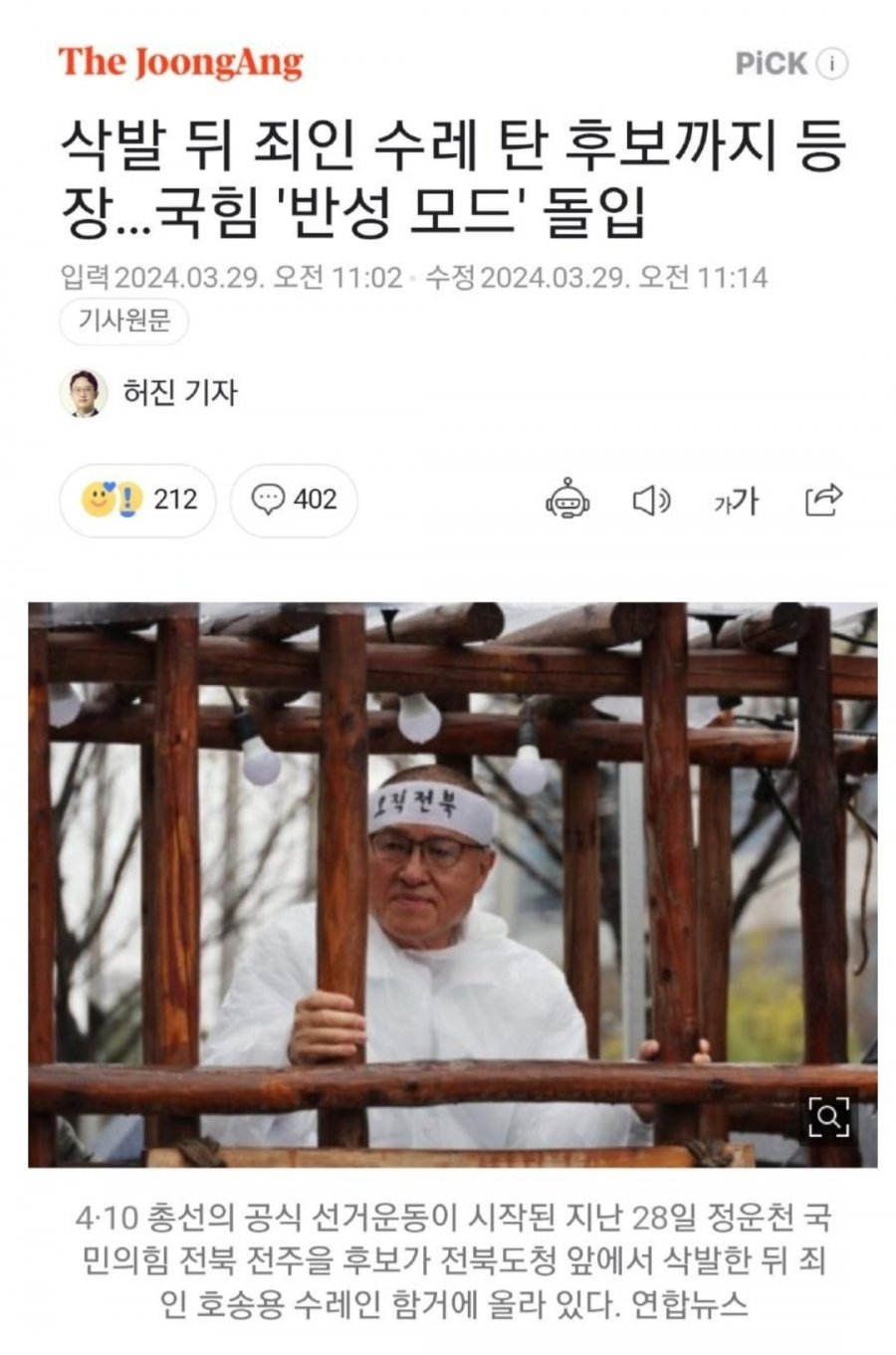896x1355 pixels.
Task: Share this article
Action: point(823,499)
